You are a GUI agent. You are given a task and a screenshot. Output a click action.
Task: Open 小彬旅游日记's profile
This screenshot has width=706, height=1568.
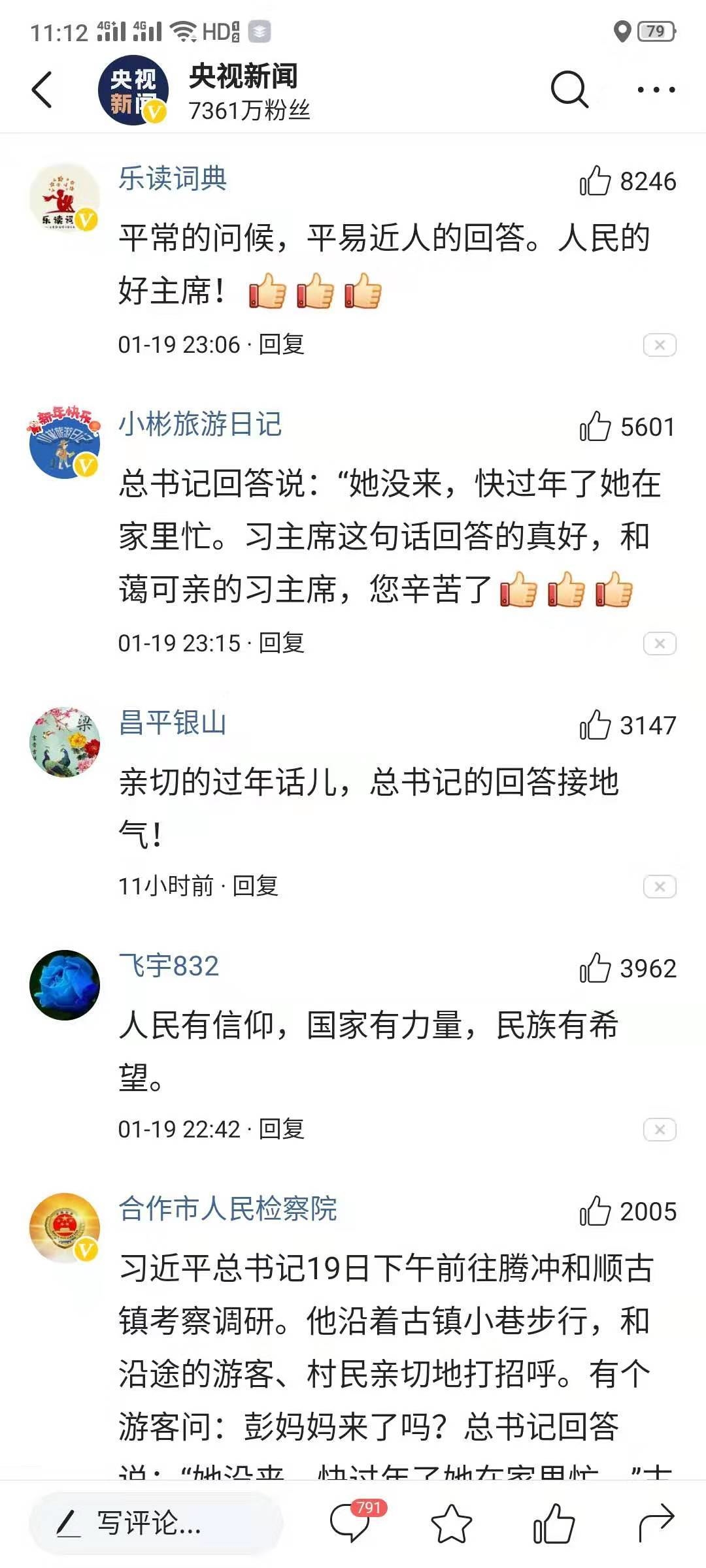pyautogui.click(x=64, y=443)
